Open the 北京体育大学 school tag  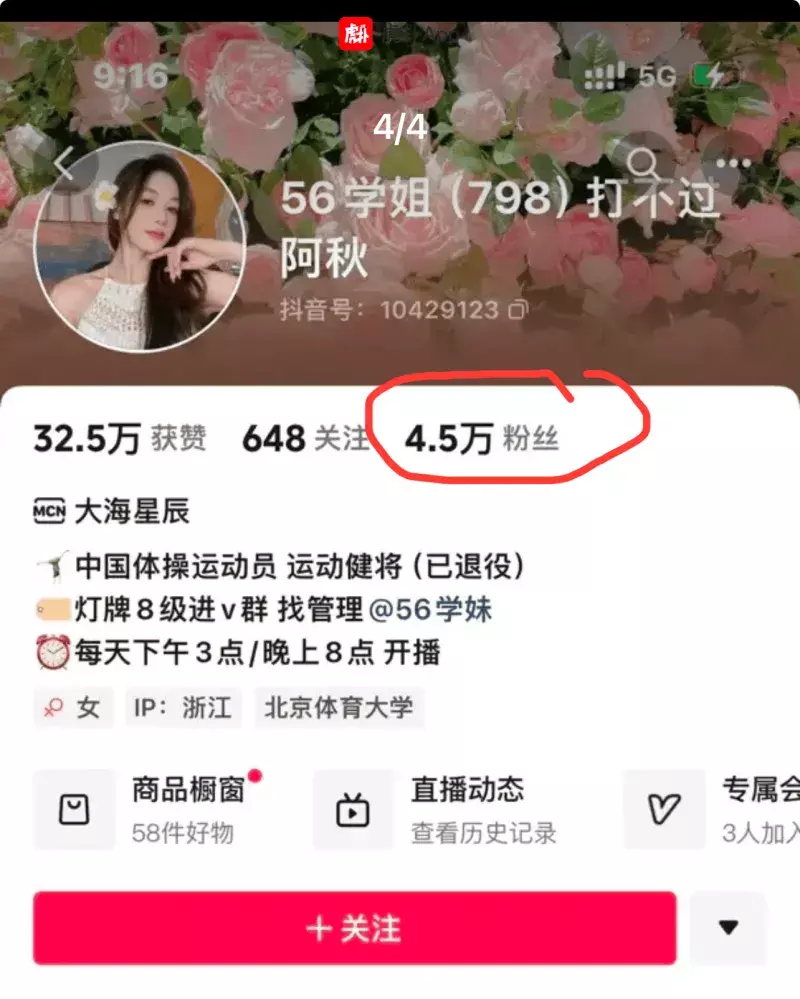(x=339, y=708)
